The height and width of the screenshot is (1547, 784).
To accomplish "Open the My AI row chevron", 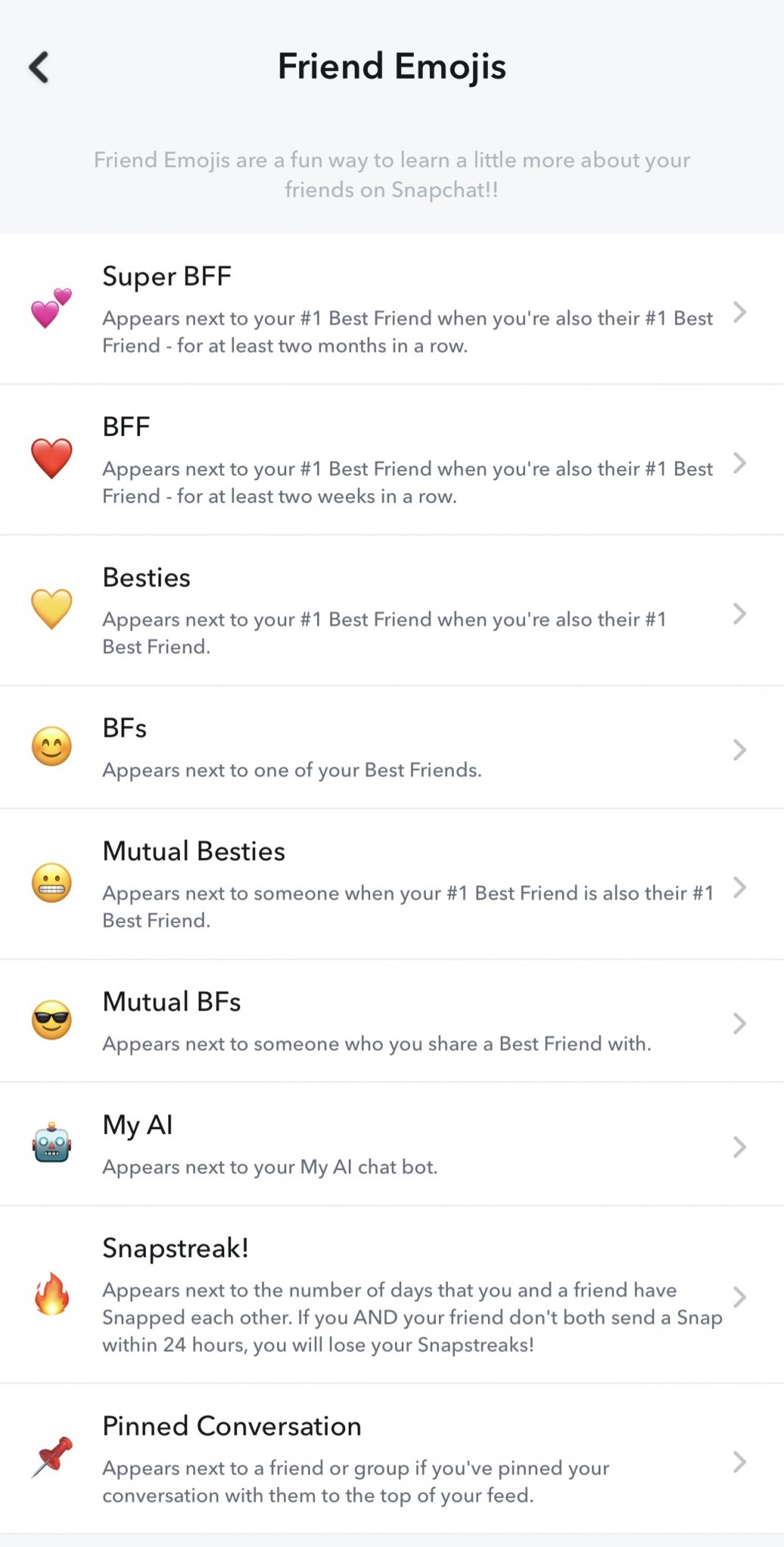I will tap(740, 1144).
